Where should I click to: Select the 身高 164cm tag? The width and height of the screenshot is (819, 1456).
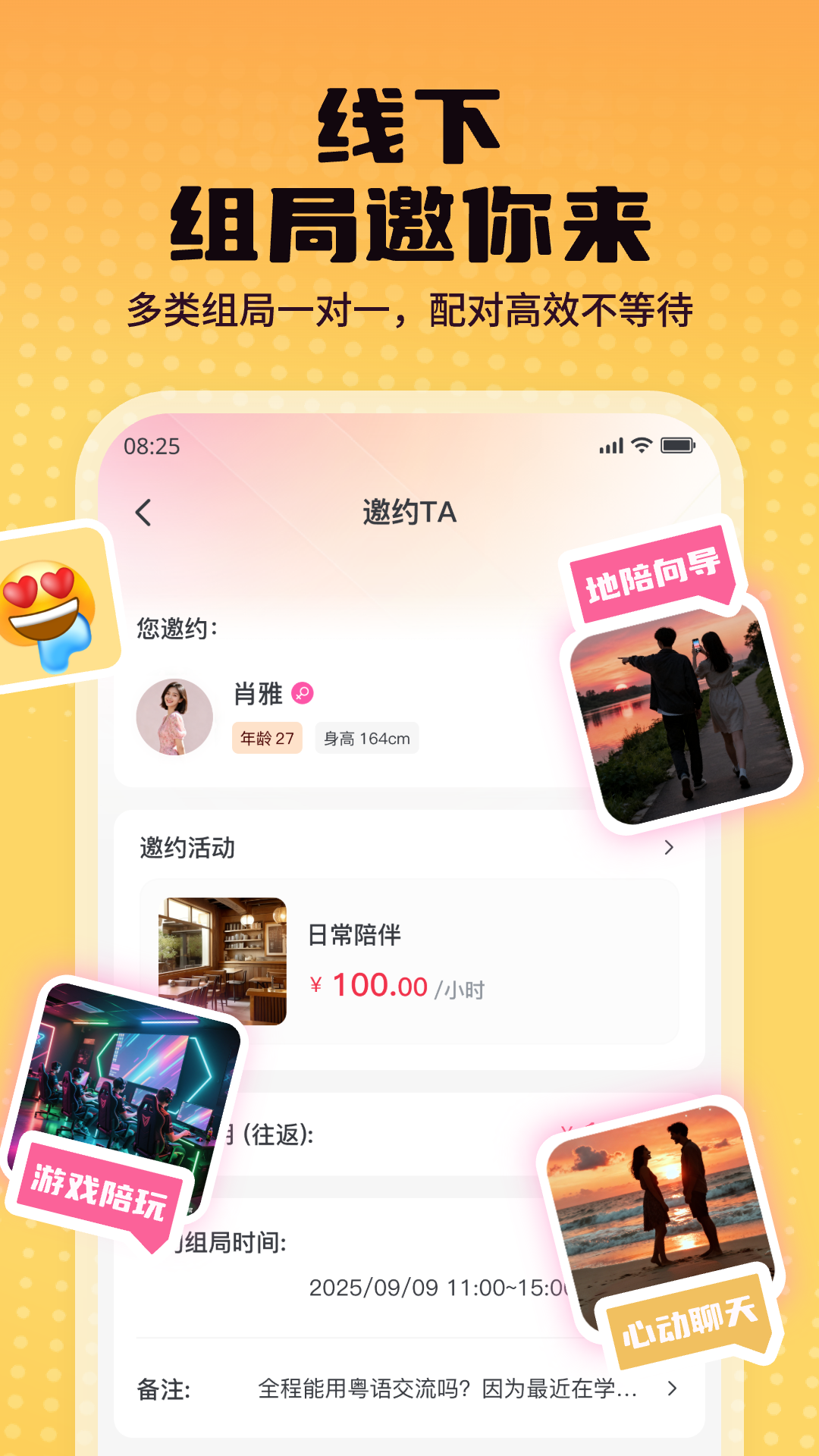point(367,738)
